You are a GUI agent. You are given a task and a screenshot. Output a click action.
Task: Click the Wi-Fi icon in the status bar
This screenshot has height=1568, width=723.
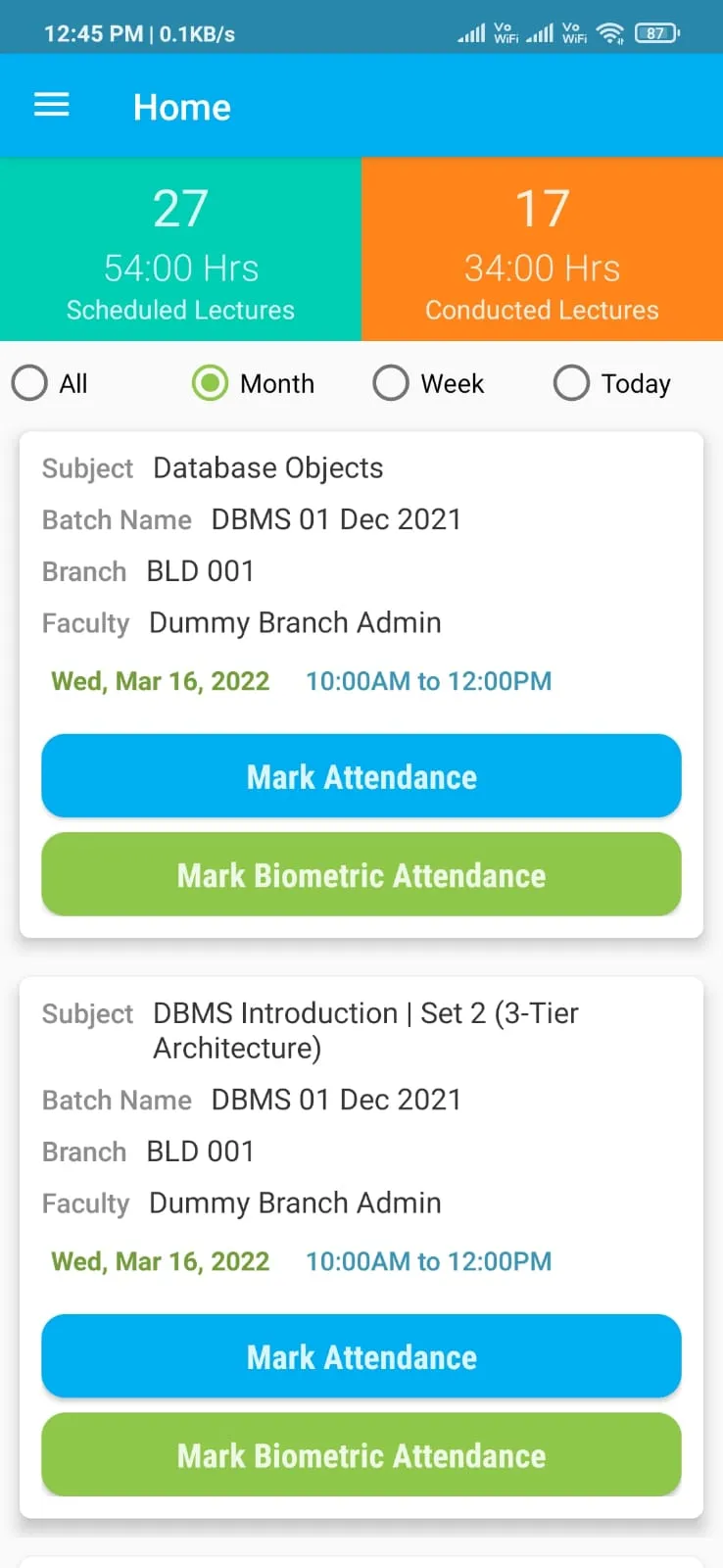pos(609,31)
